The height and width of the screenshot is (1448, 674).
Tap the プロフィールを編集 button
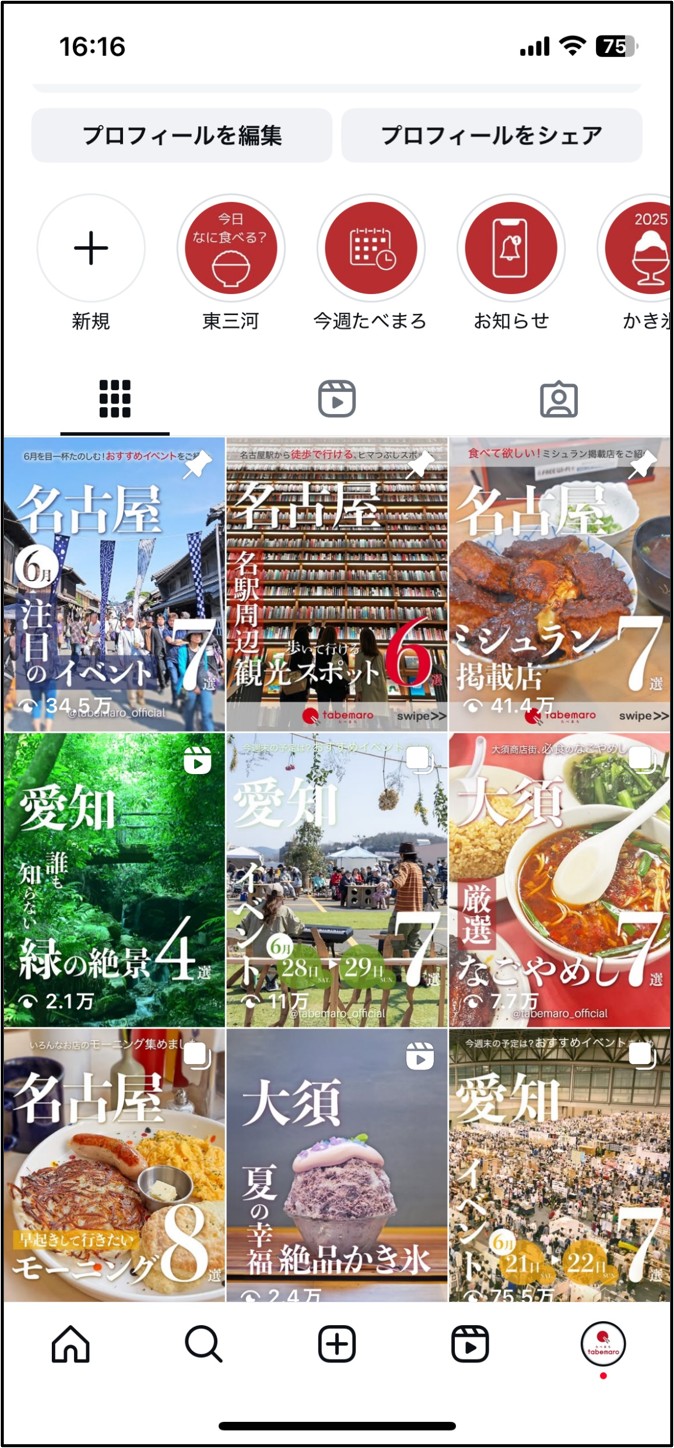[x=182, y=135]
